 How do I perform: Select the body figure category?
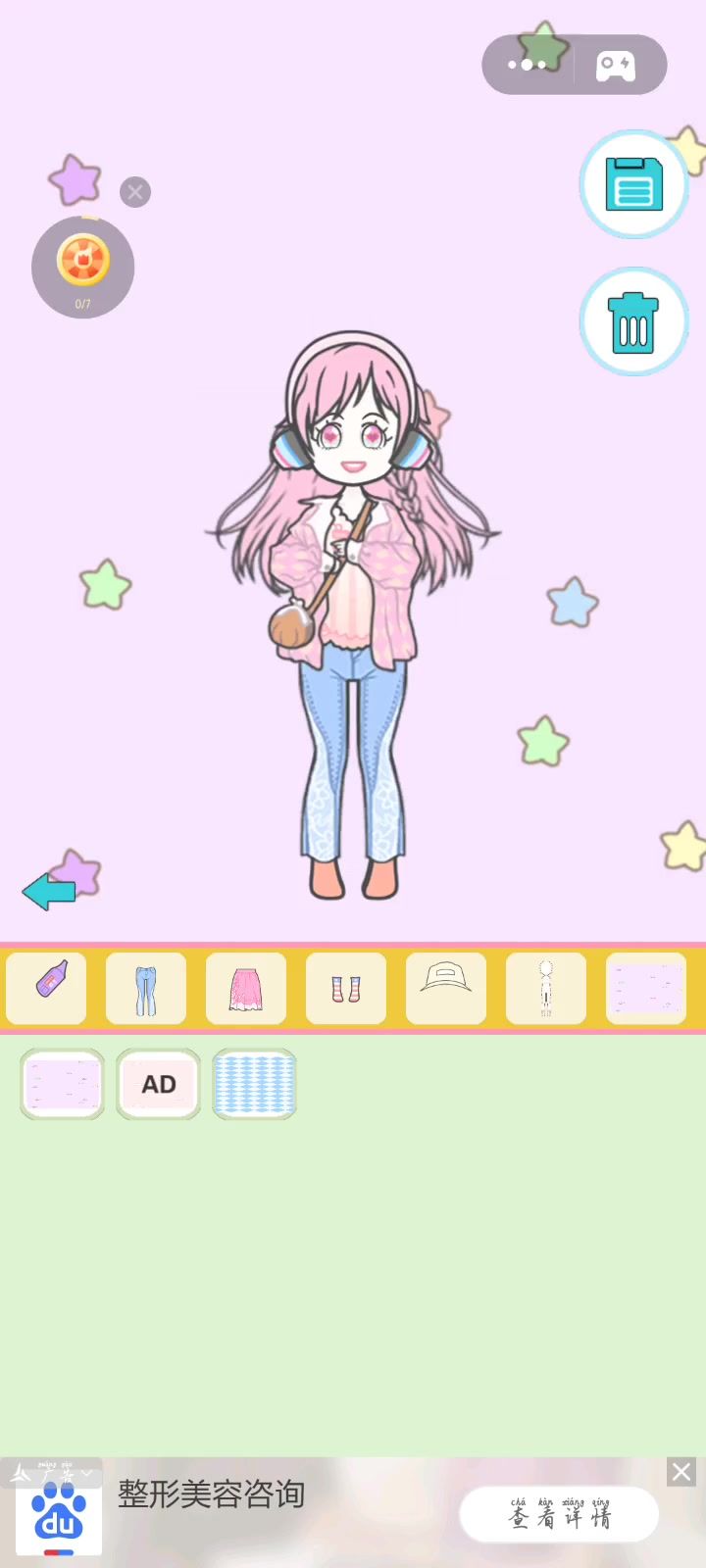click(546, 988)
